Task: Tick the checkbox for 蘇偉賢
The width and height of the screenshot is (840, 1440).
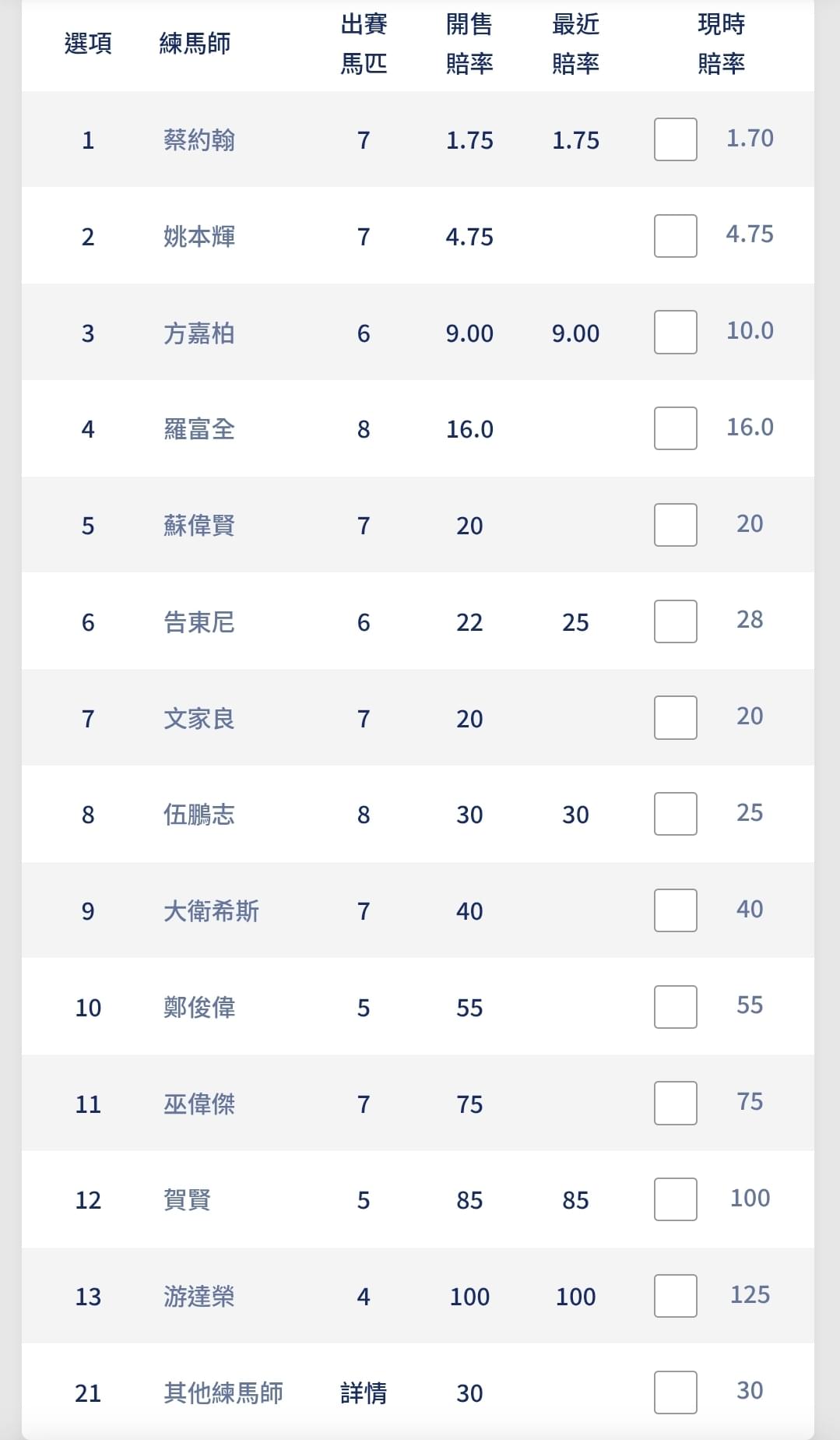Action: (675, 525)
